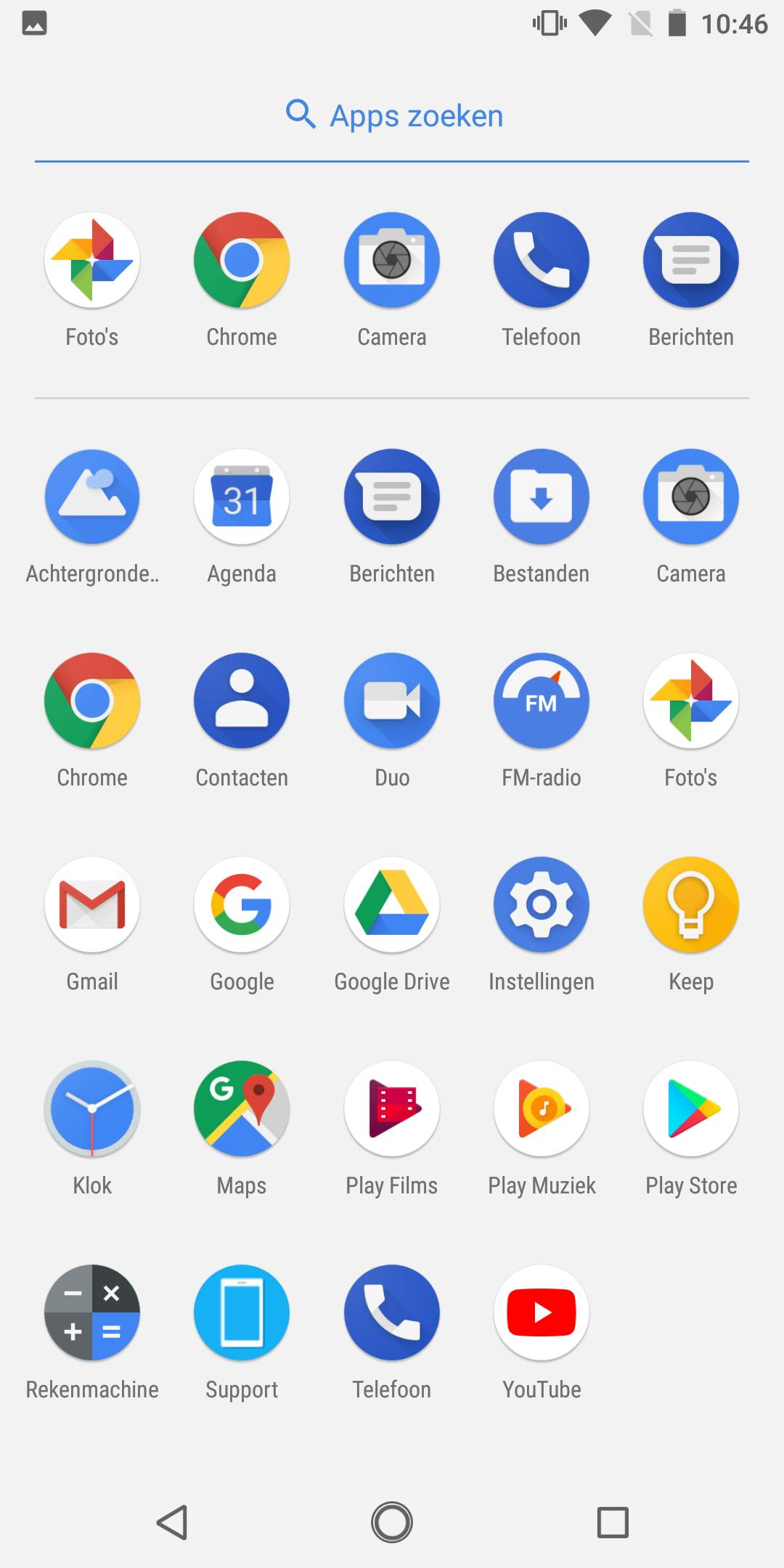
Task: Open YouTube
Action: tap(541, 1312)
